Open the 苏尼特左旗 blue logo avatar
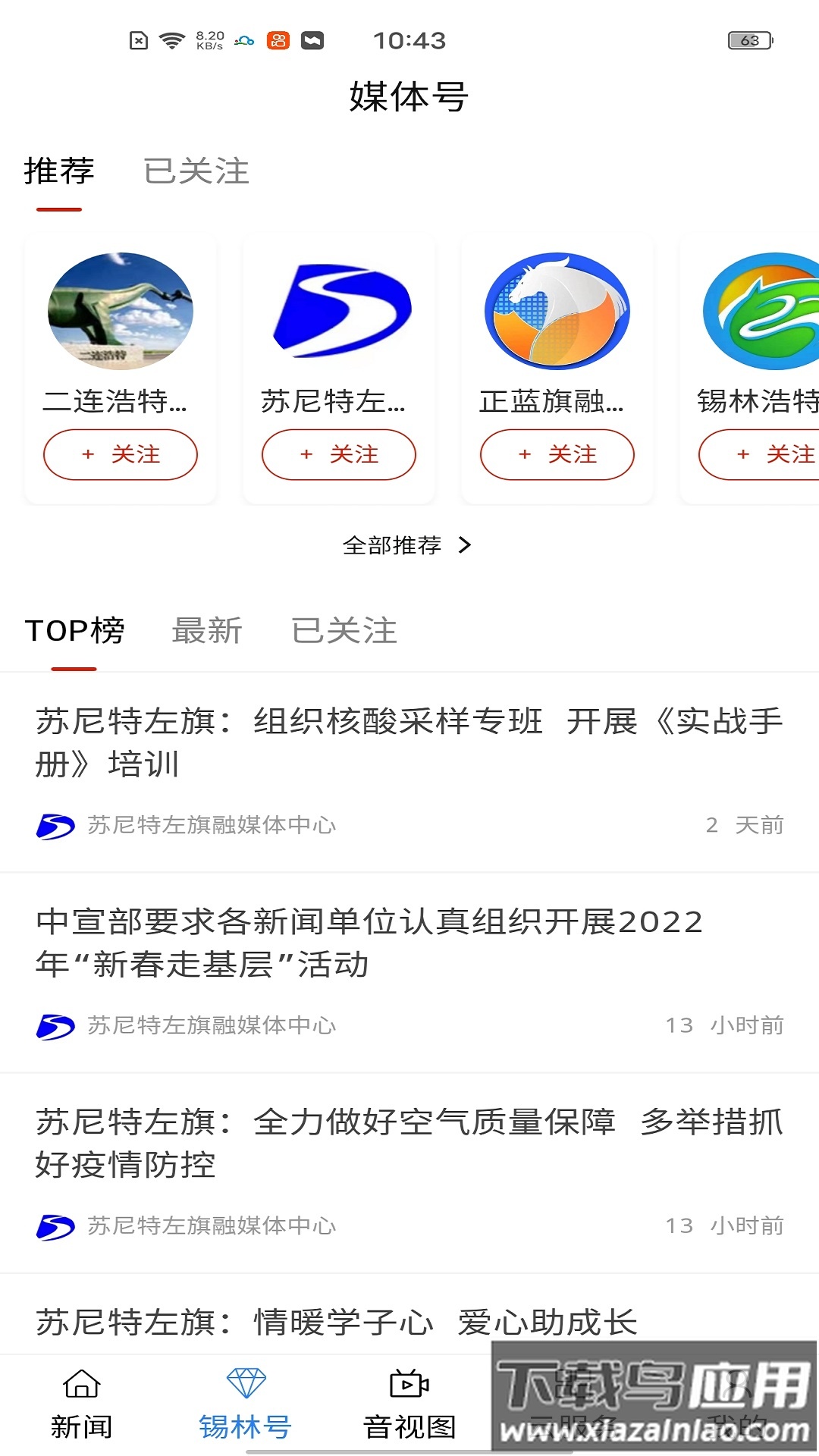This screenshot has height=1456, width=819. click(338, 311)
